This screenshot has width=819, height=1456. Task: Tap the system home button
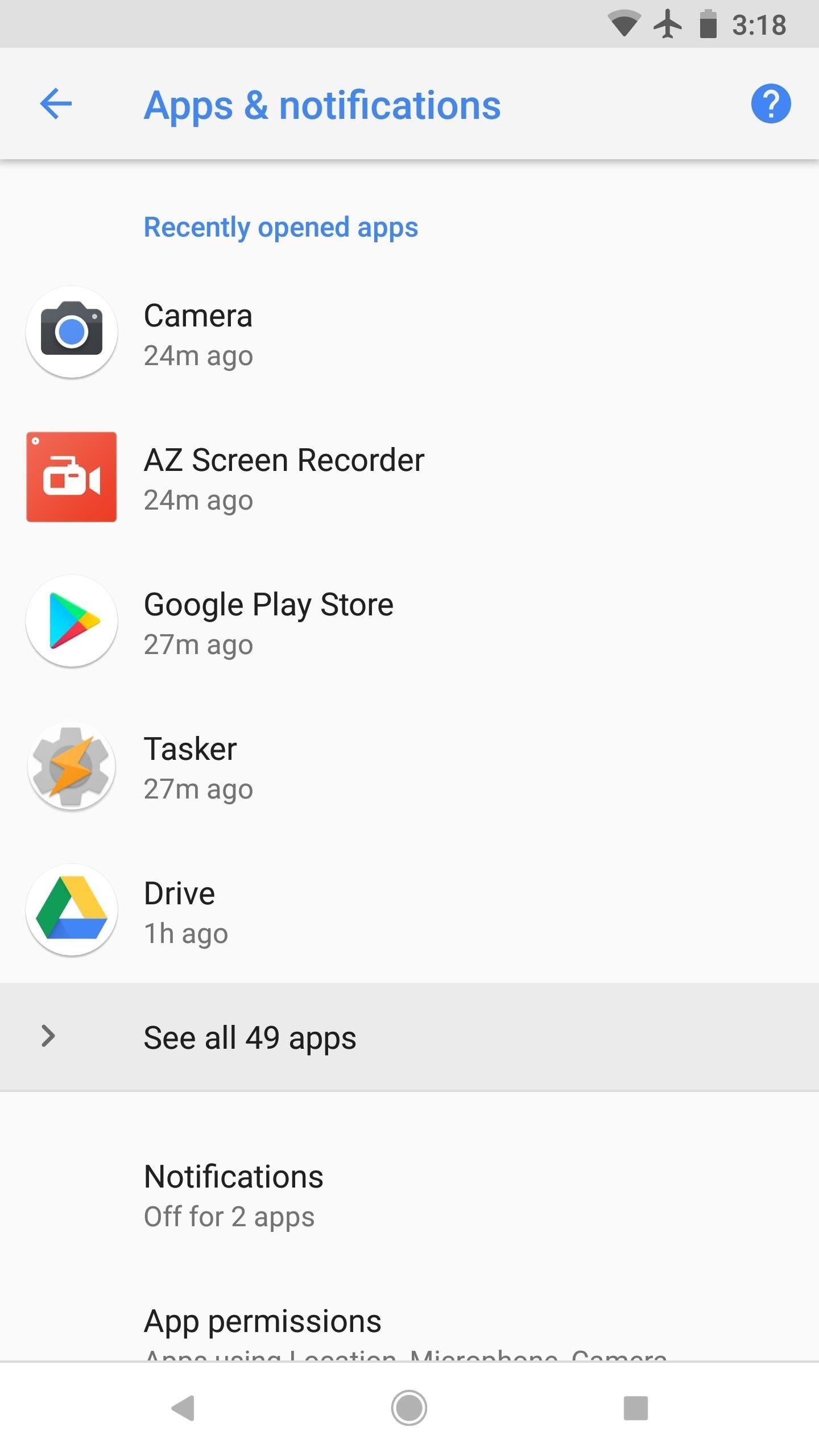409,1408
